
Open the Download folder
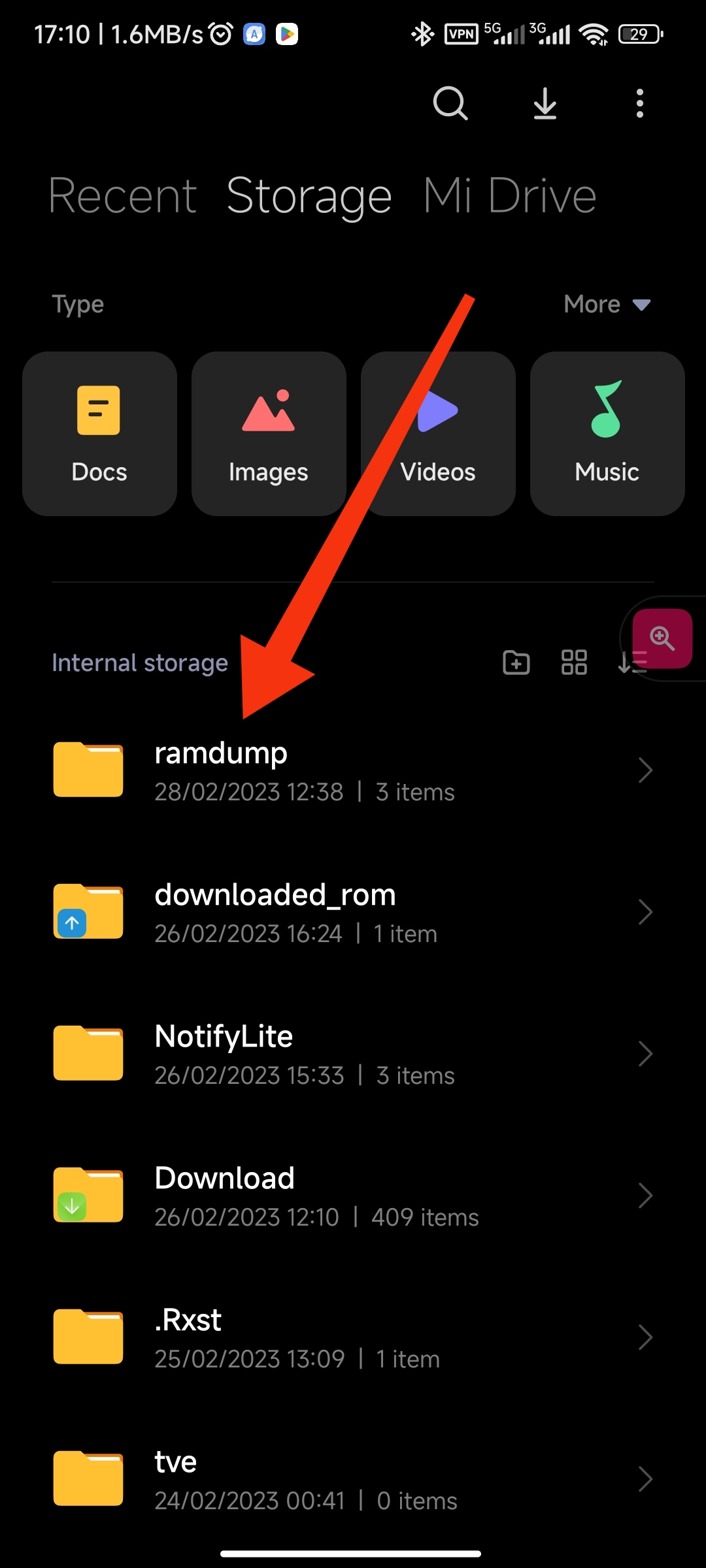pyautogui.click(x=353, y=1196)
